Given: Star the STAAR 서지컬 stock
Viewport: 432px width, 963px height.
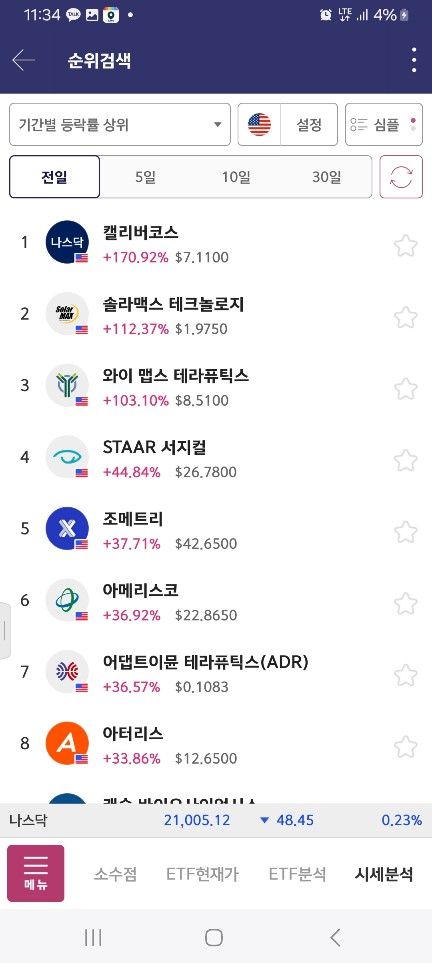Looking at the screenshot, I should click(x=406, y=460).
